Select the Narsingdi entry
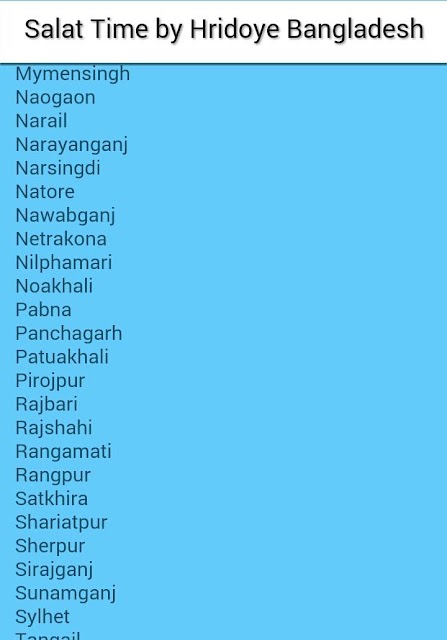Viewport: 447px width, 640px height. coord(58,169)
